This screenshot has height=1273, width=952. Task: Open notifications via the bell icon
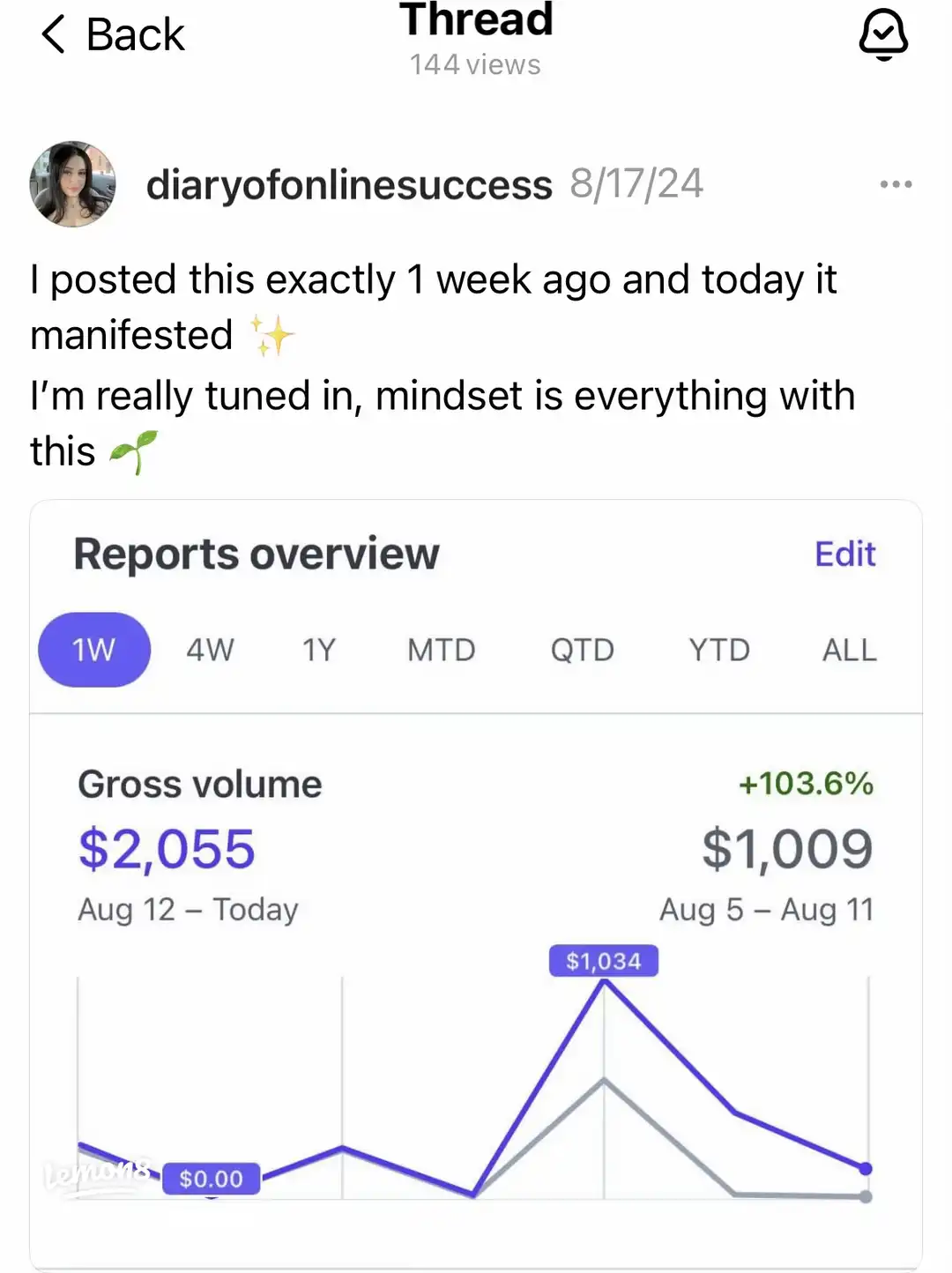click(884, 35)
